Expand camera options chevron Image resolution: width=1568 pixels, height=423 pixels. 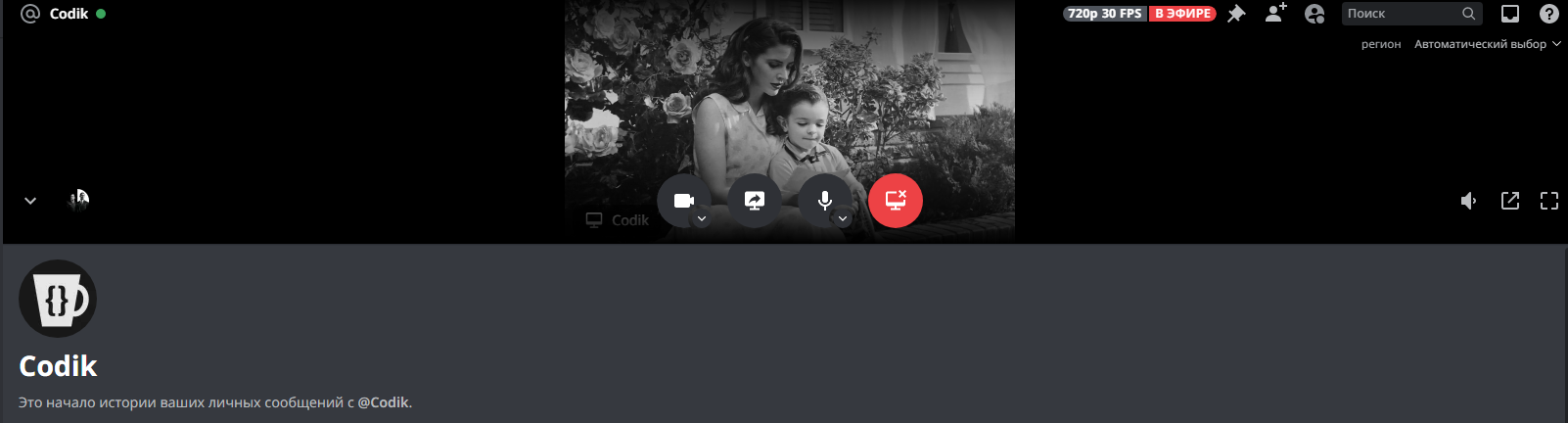pyautogui.click(x=702, y=219)
